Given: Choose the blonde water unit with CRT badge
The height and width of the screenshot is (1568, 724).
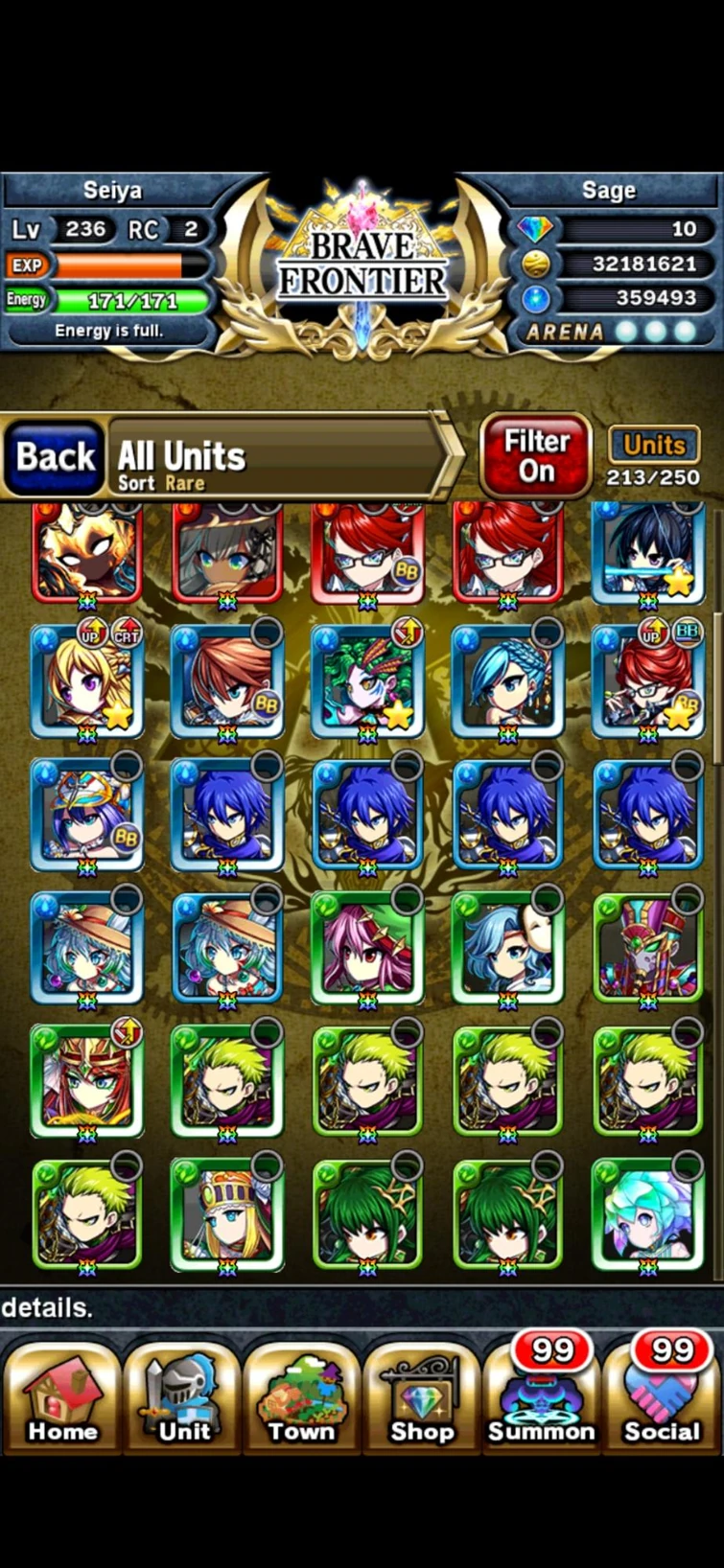Looking at the screenshot, I should point(87,680).
